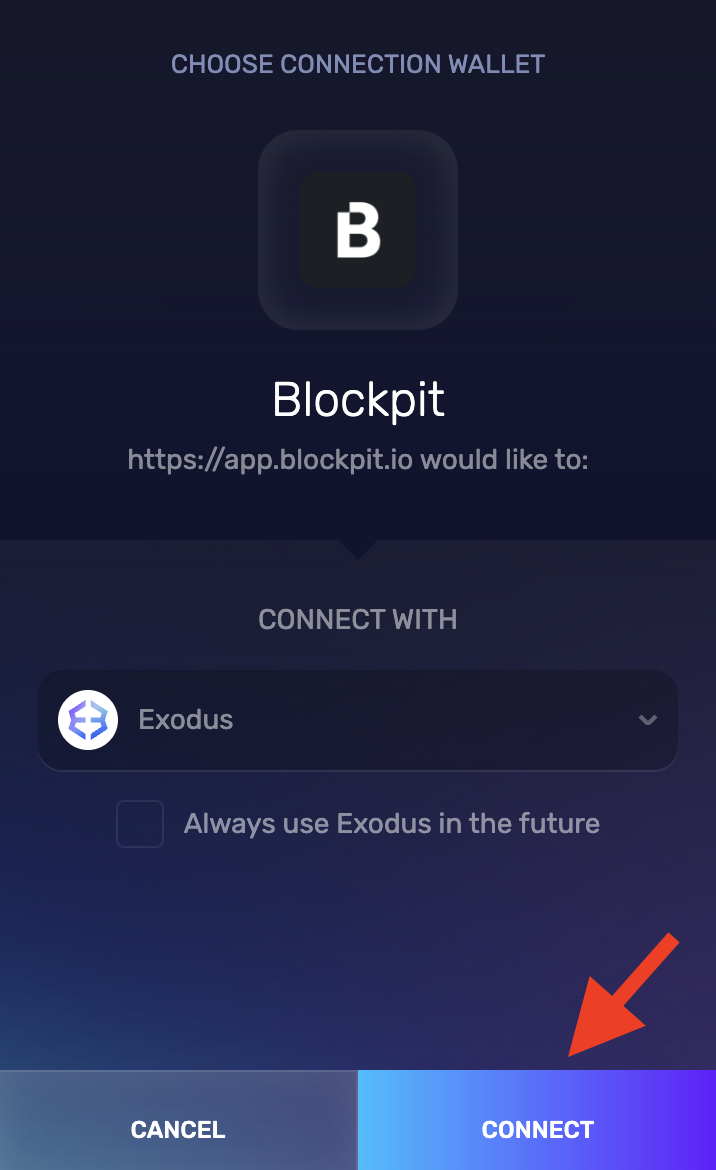Cancel the wallet connection
Viewport: 716px width, 1170px height.
179,1120
